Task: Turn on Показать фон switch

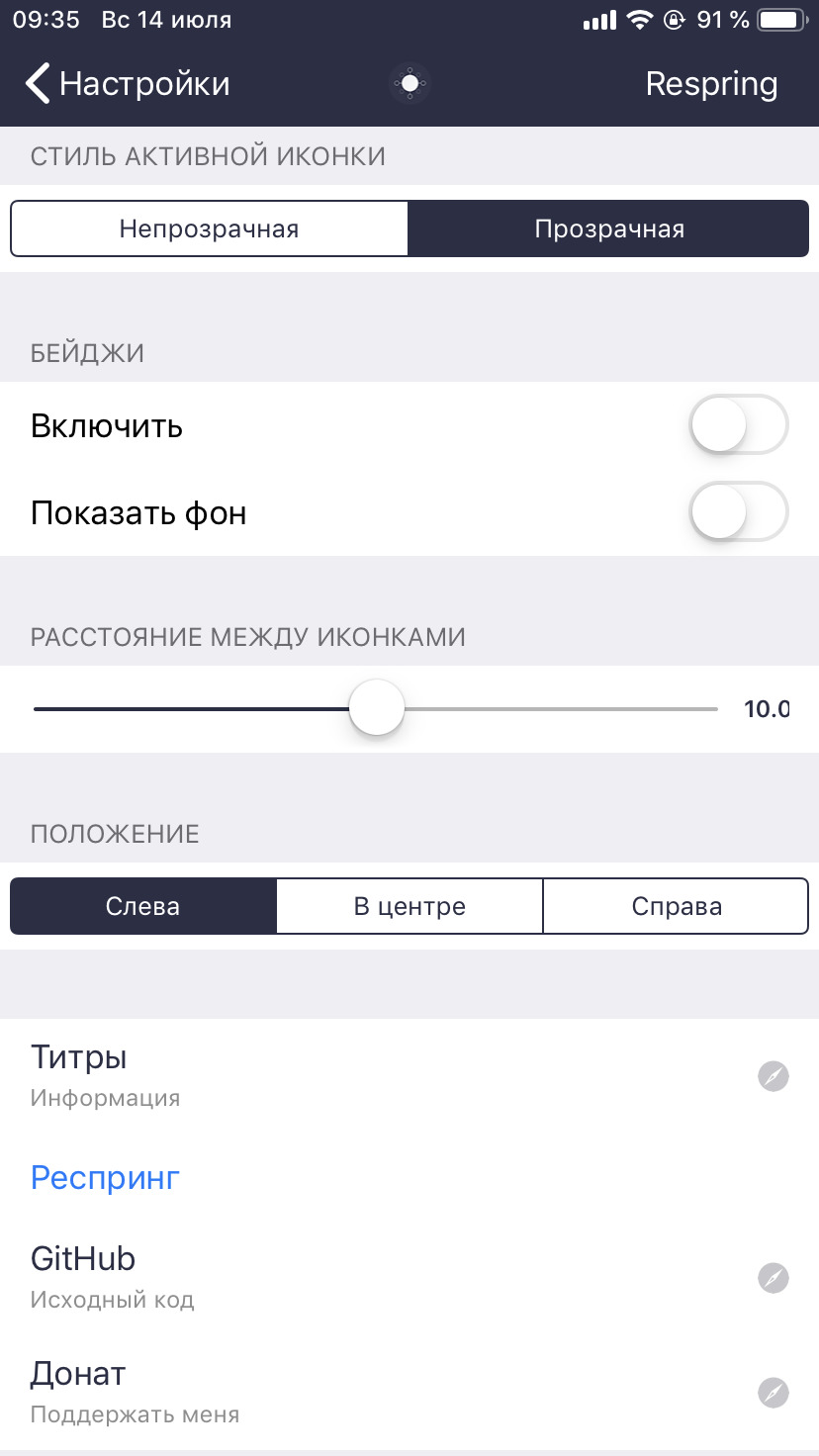Action: point(738,512)
